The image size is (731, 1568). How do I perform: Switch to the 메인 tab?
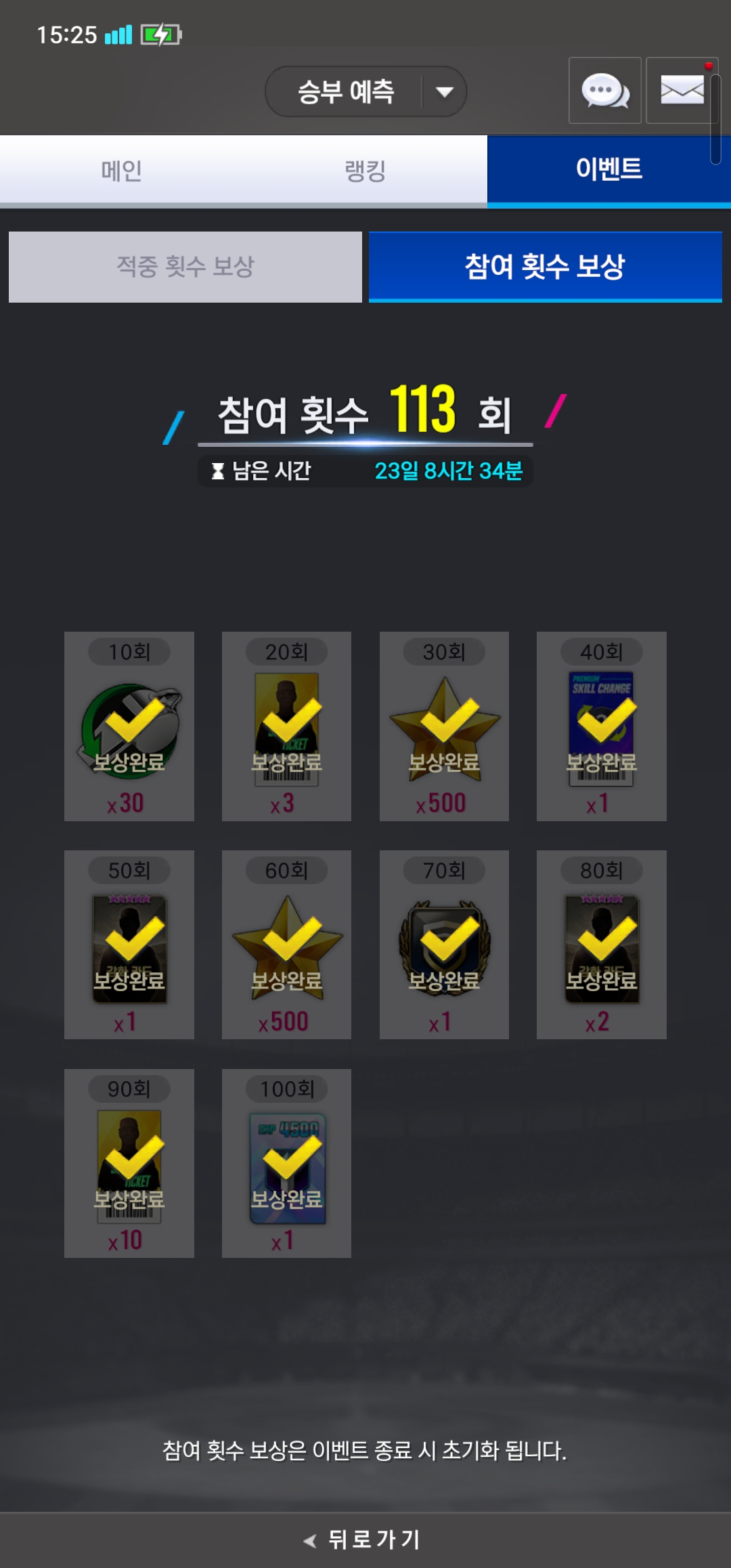(122, 170)
